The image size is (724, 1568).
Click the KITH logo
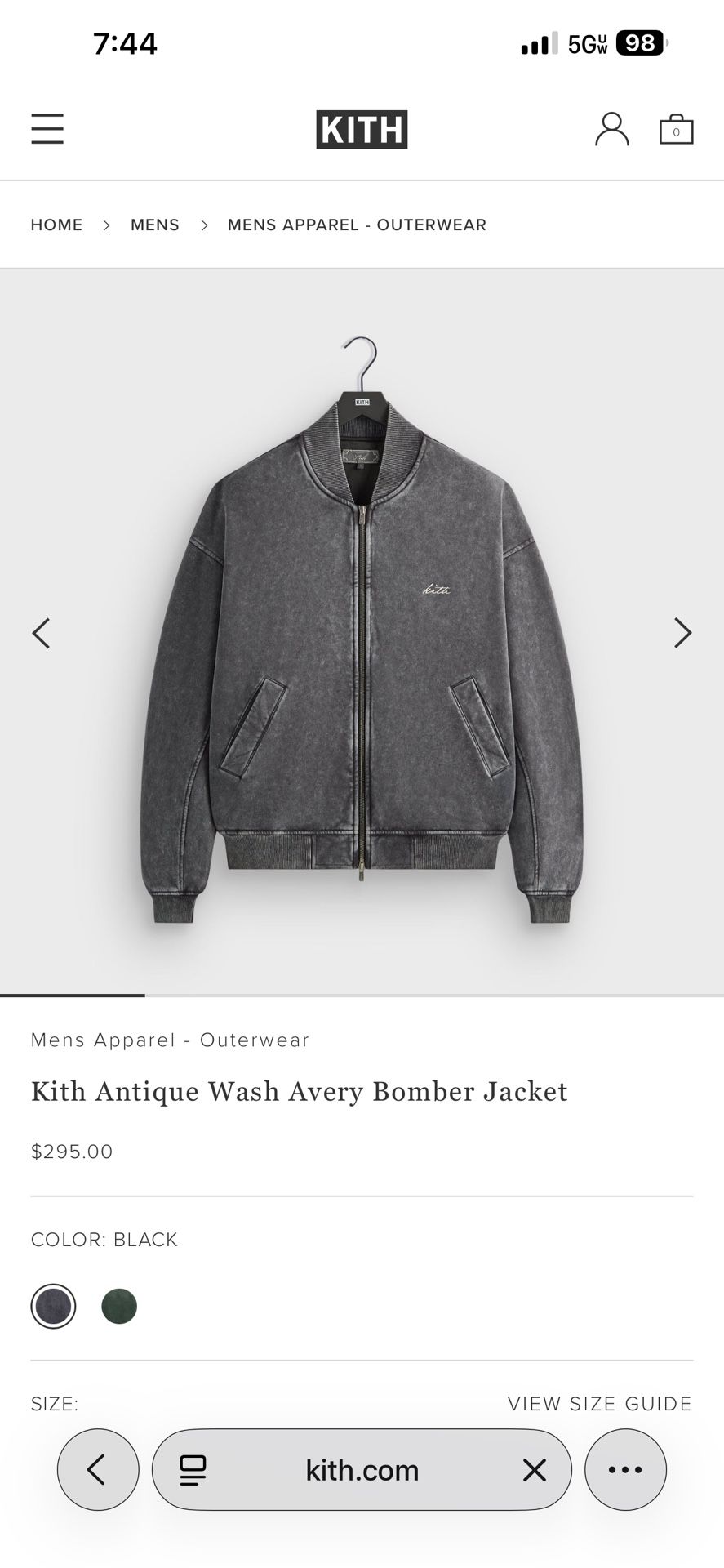tap(362, 128)
